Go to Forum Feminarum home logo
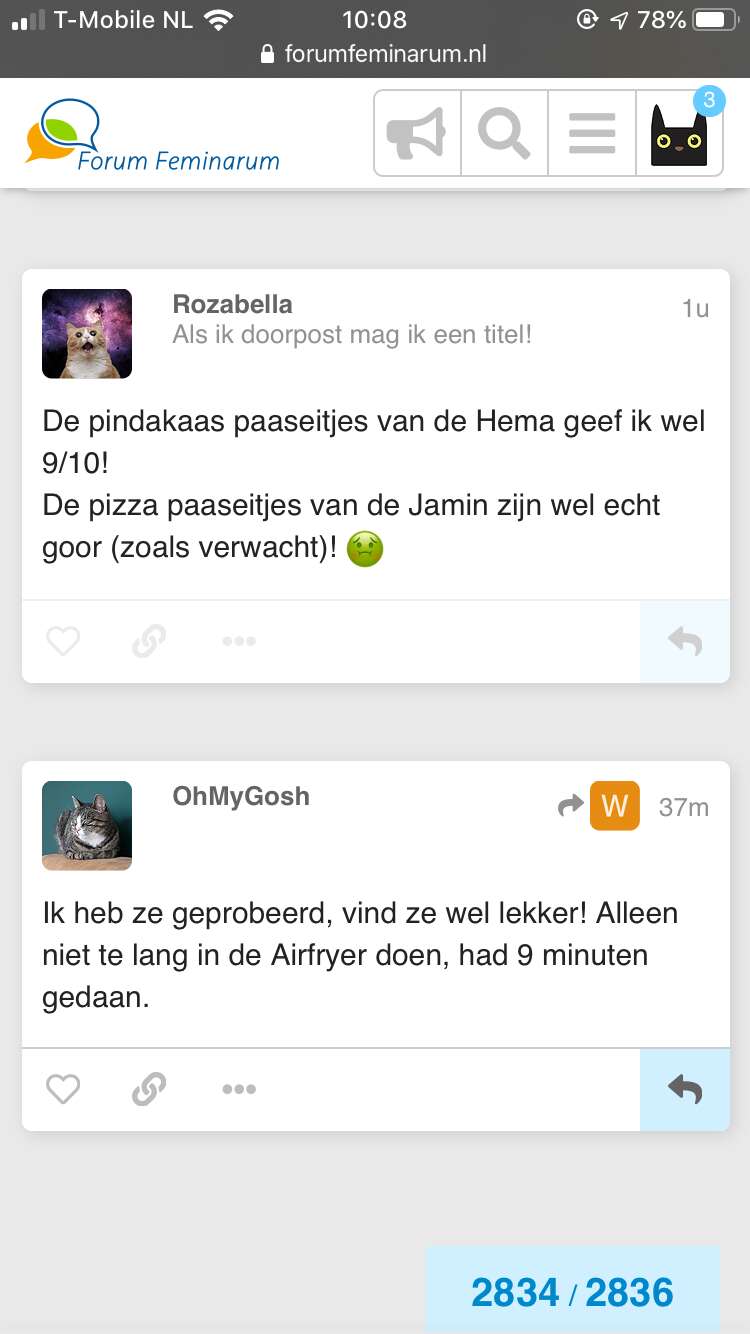750x1334 pixels. coord(152,133)
